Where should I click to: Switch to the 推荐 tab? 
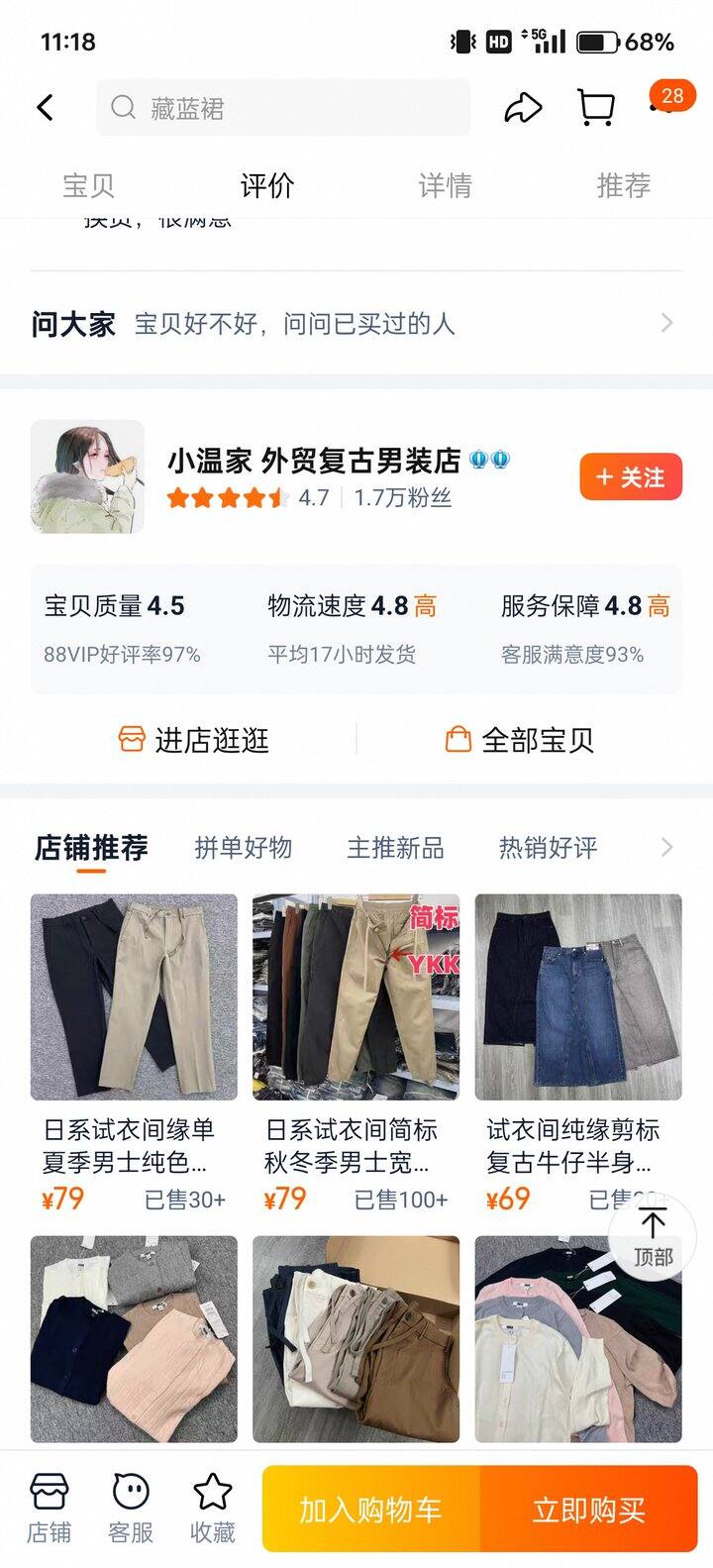(623, 185)
